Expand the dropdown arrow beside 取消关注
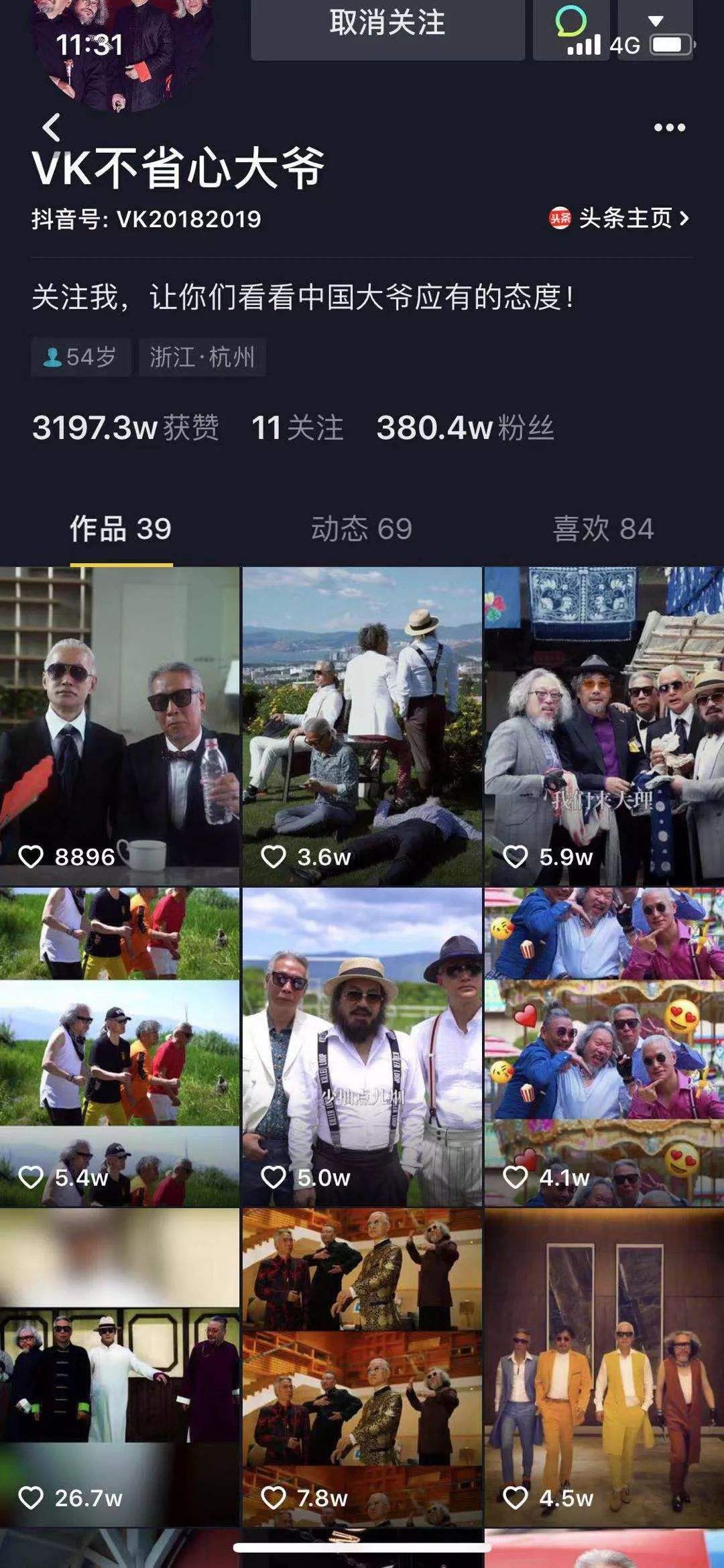Viewport: 724px width, 1568px height. pyautogui.click(x=656, y=21)
